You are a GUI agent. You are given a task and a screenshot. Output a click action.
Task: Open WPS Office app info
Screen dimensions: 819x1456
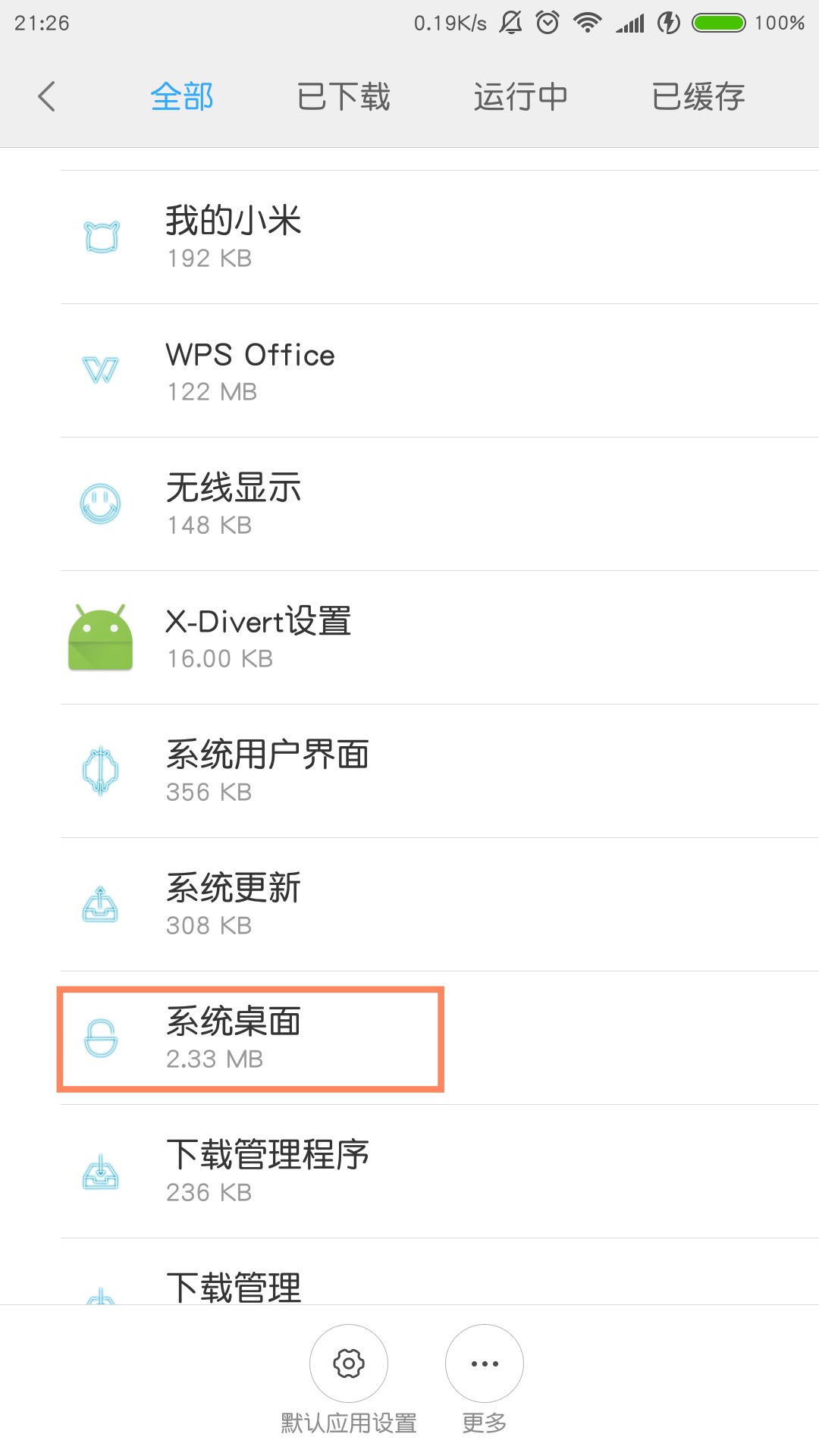(440, 371)
